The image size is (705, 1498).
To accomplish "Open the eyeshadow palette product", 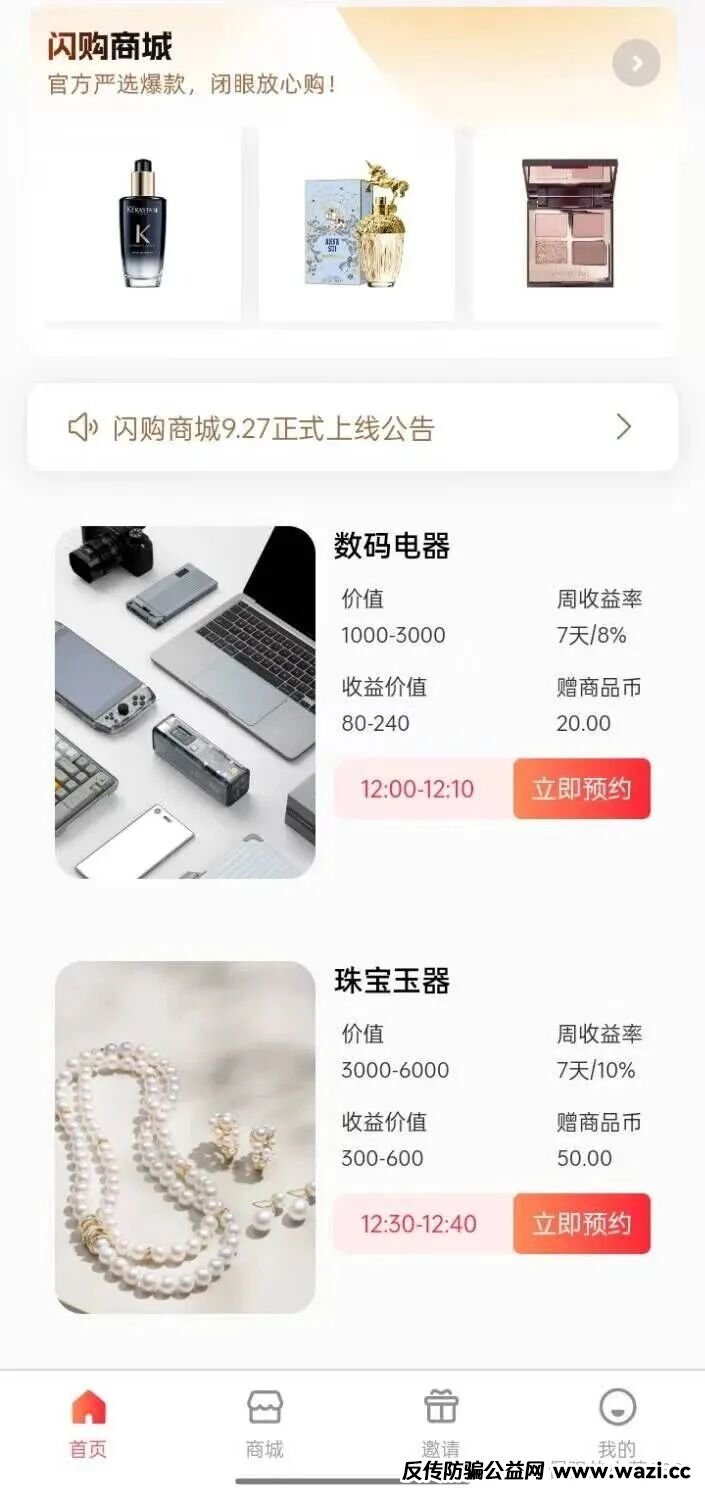I will pos(570,224).
